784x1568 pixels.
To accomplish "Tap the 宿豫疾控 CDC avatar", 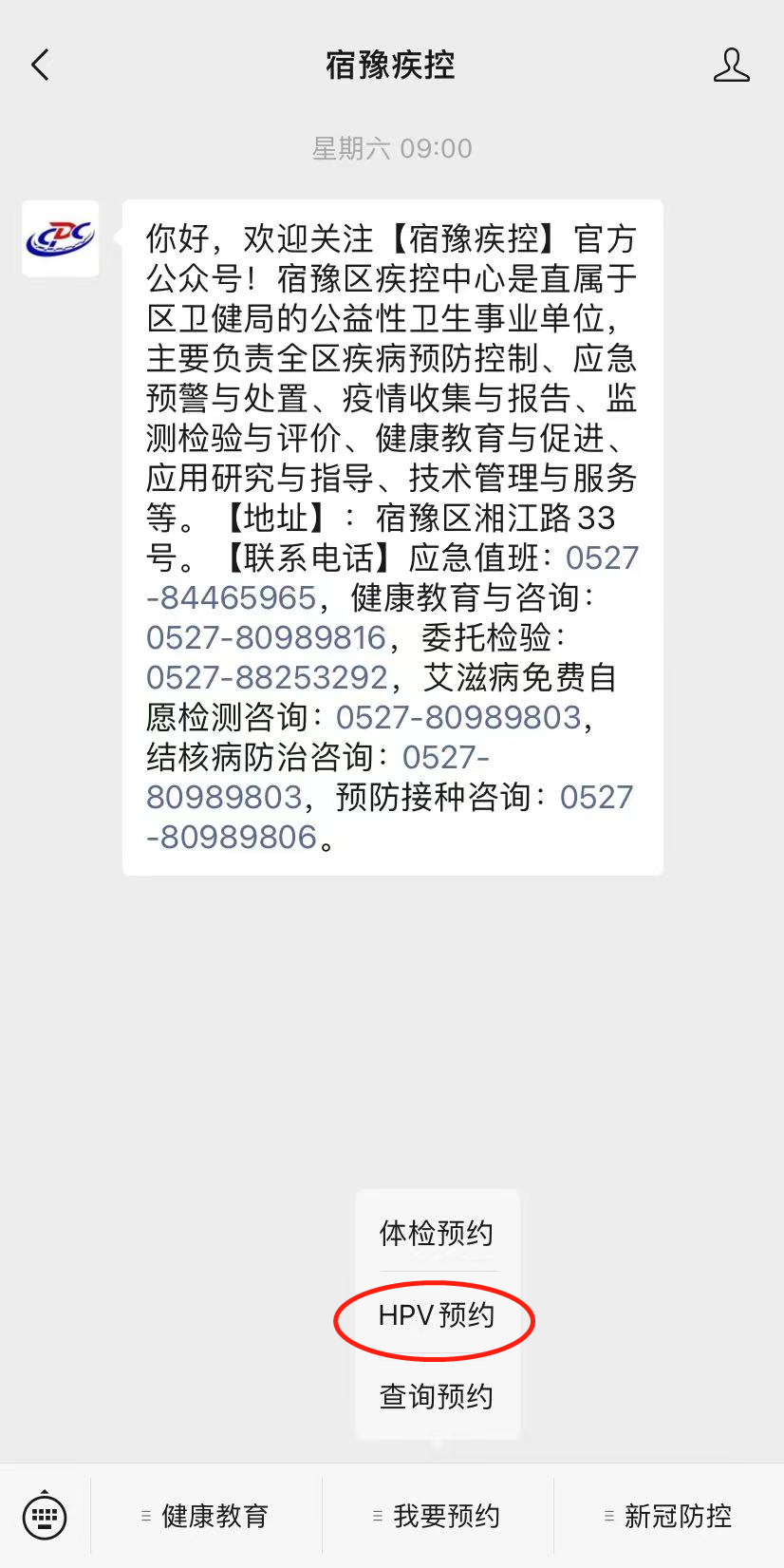I will click(61, 238).
